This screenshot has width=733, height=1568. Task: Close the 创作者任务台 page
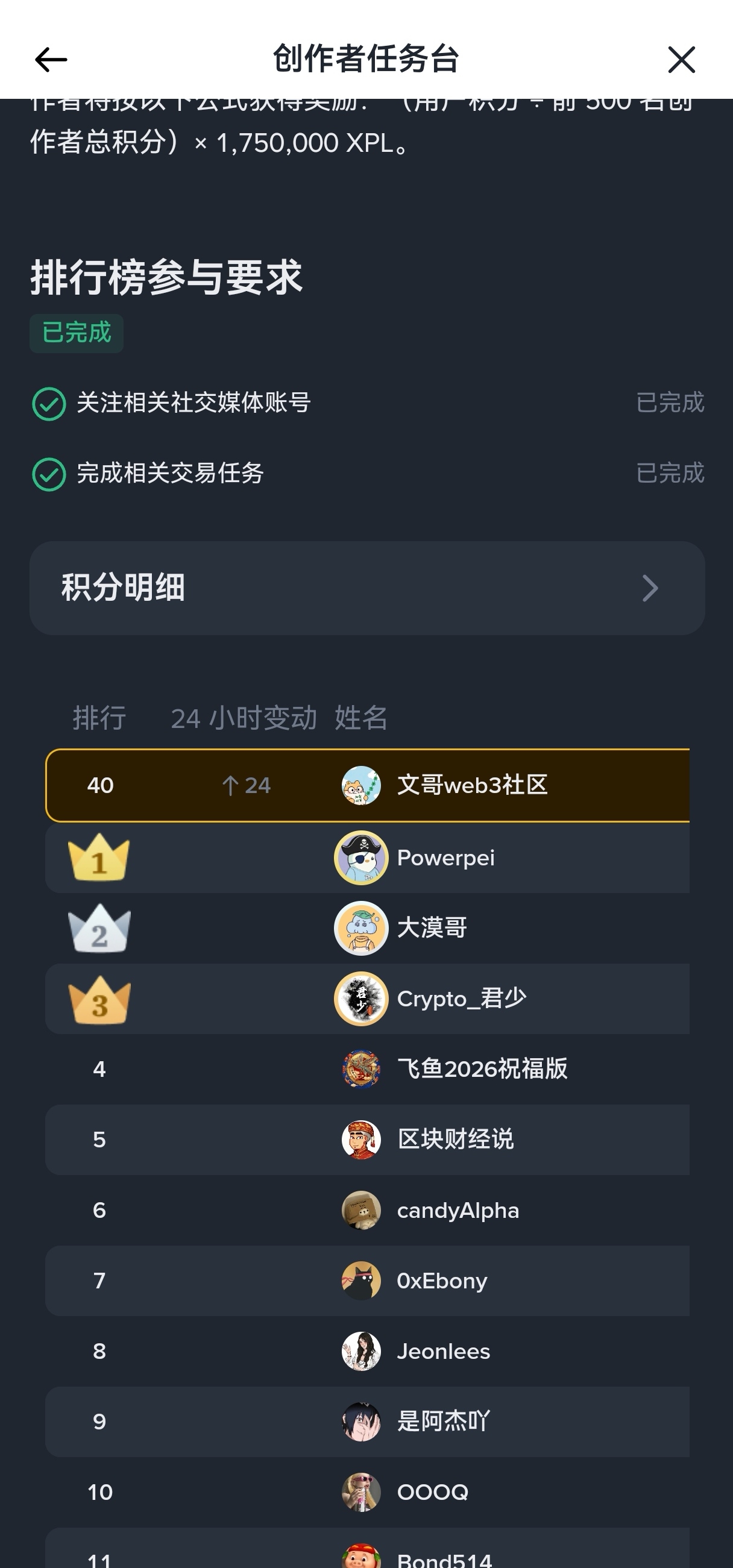click(681, 60)
